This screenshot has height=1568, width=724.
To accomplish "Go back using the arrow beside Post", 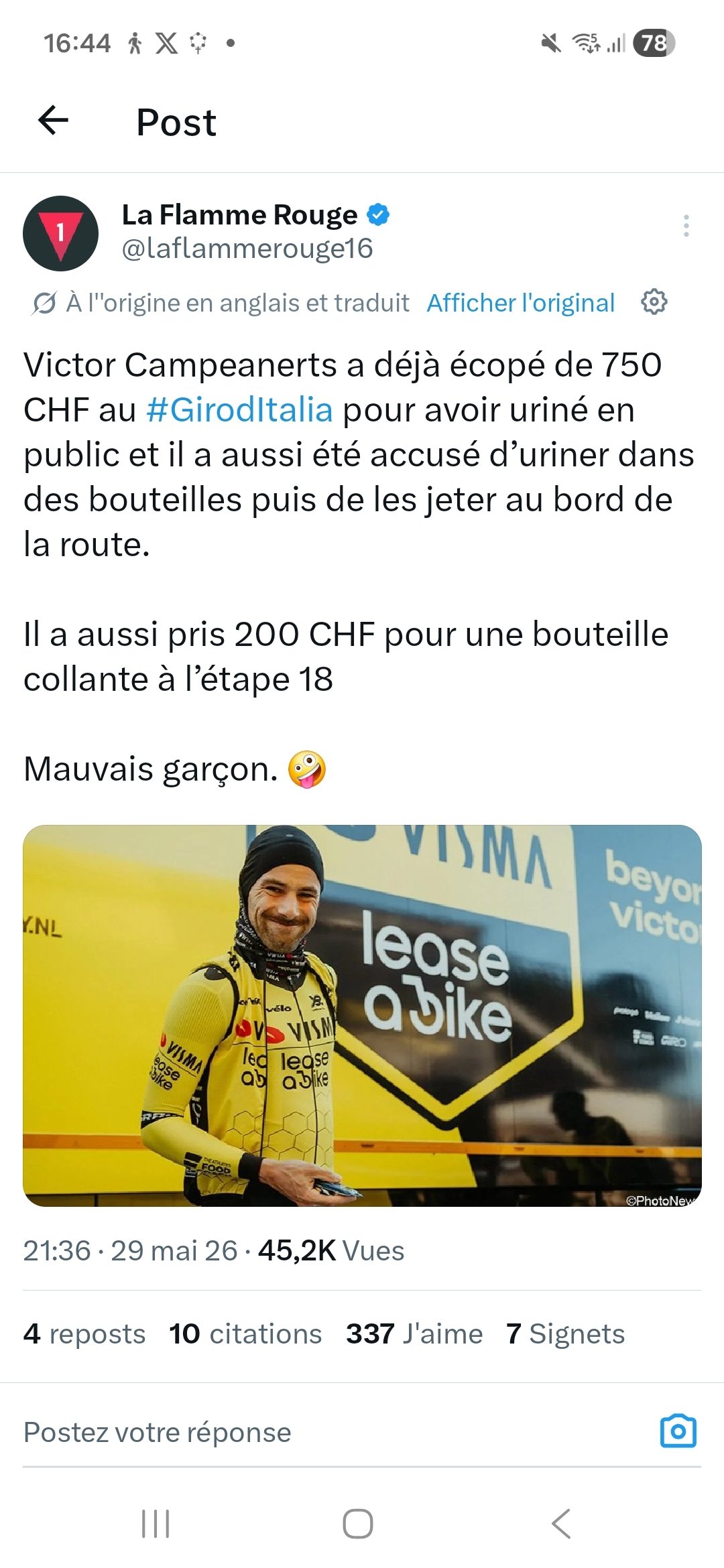I will coord(53,121).
